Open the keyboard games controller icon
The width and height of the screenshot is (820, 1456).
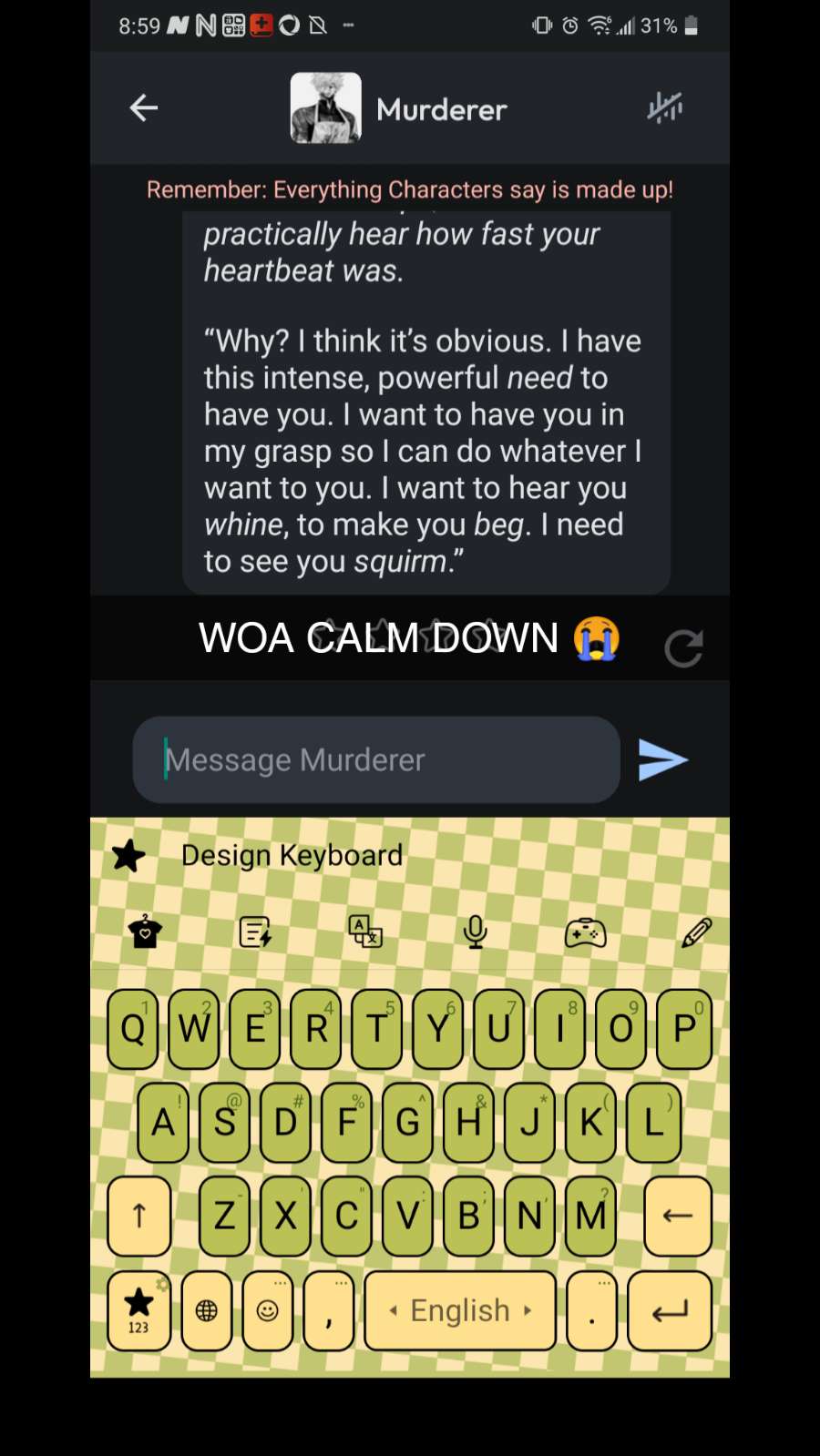(585, 932)
